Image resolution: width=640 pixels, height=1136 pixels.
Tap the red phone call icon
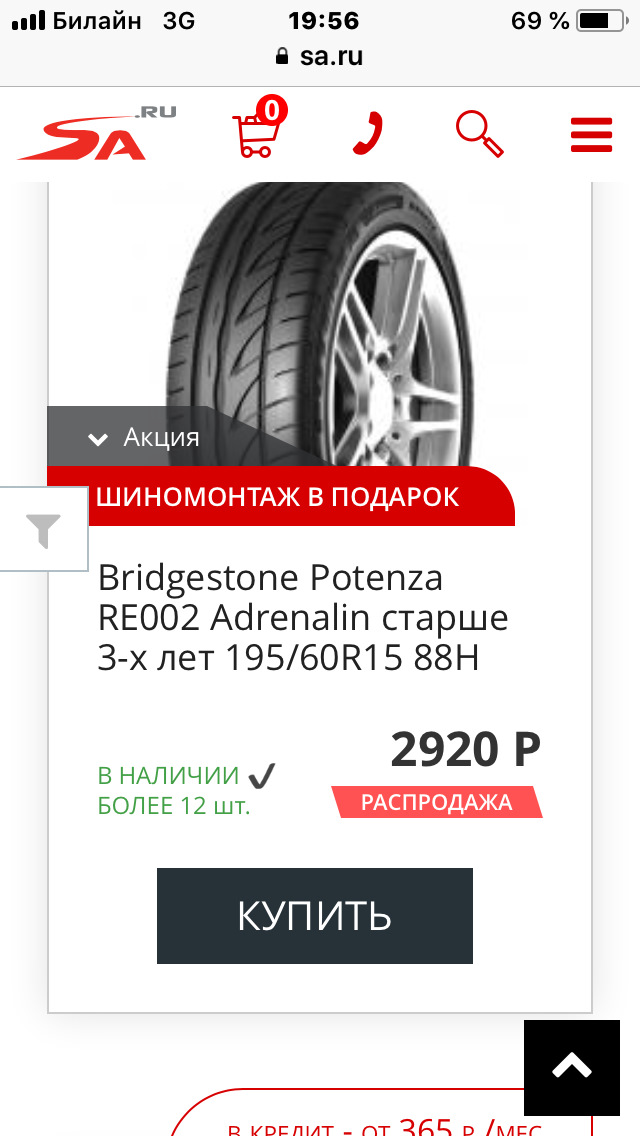[368, 134]
